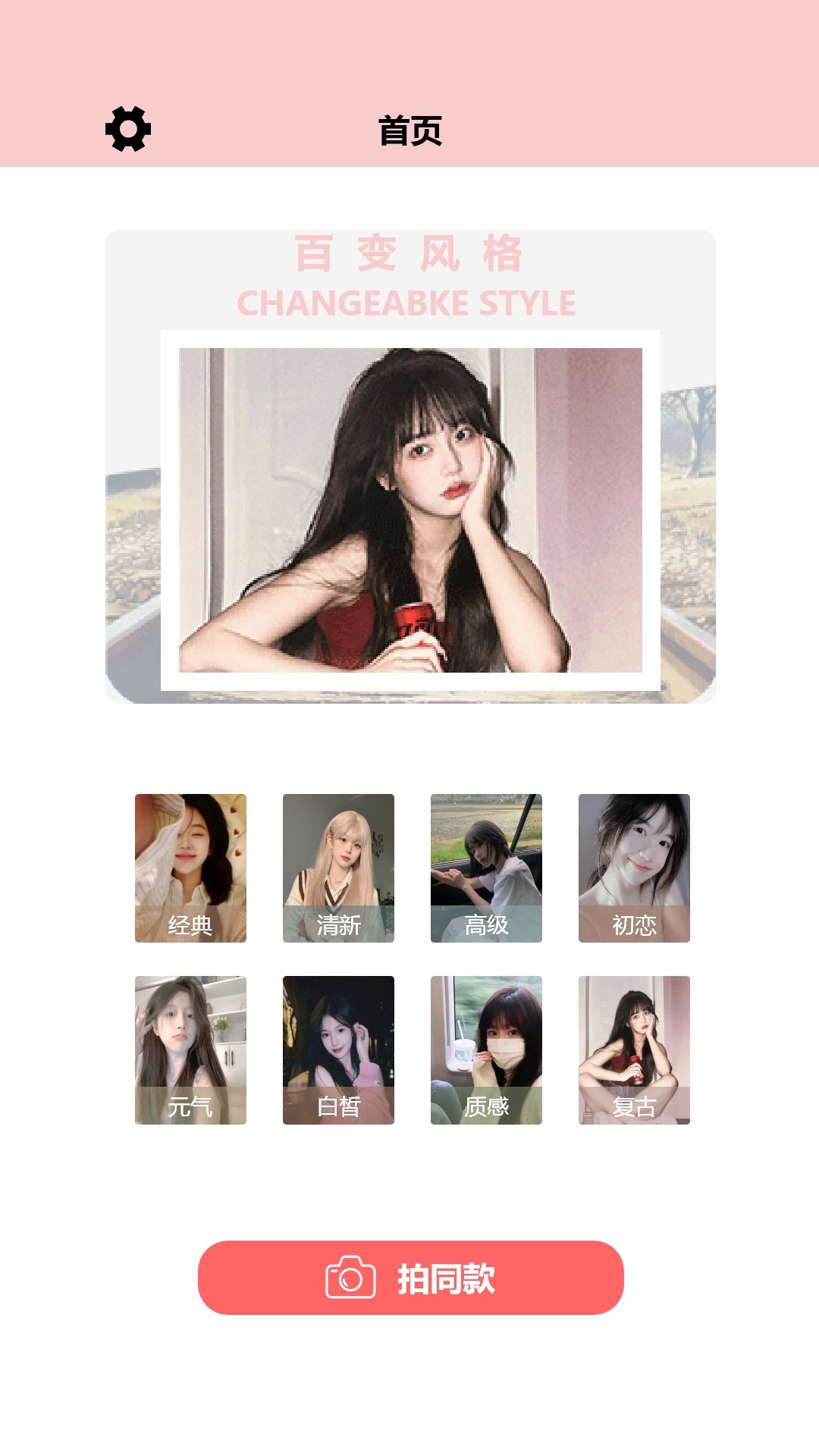Open the 高级 style tile
Viewport: 819px width, 1456px height.
point(486,868)
